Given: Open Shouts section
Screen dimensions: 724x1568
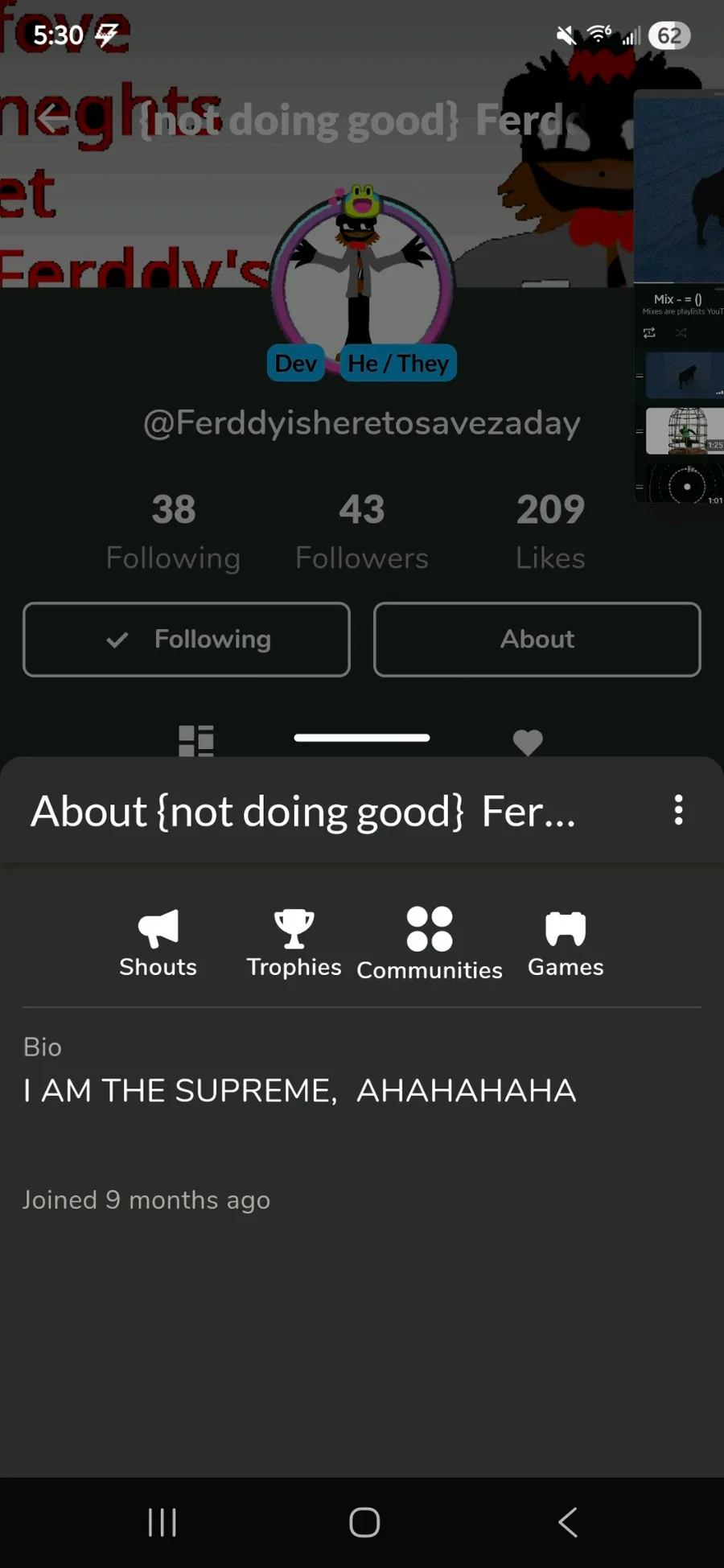Looking at the screenshot, I should point(158,943).
